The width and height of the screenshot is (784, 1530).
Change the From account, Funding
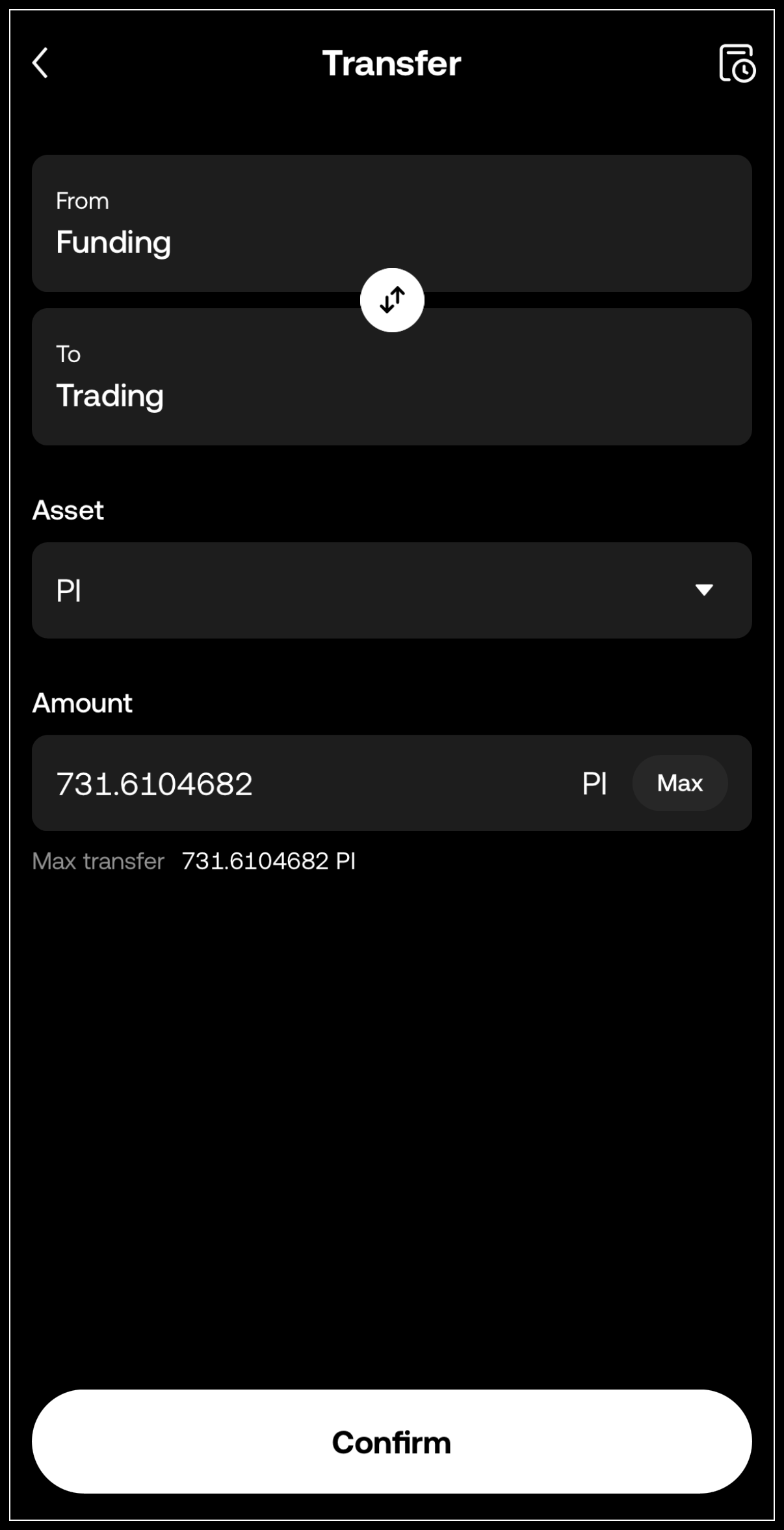(392, 223)
